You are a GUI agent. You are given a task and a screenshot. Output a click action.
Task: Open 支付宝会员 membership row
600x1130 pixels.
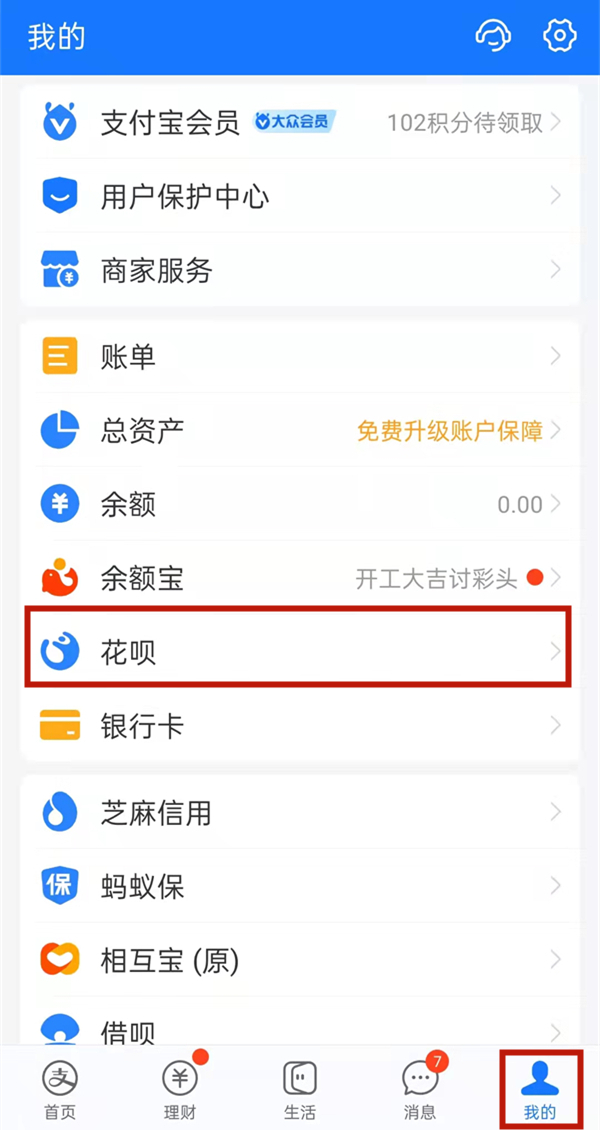300,123
